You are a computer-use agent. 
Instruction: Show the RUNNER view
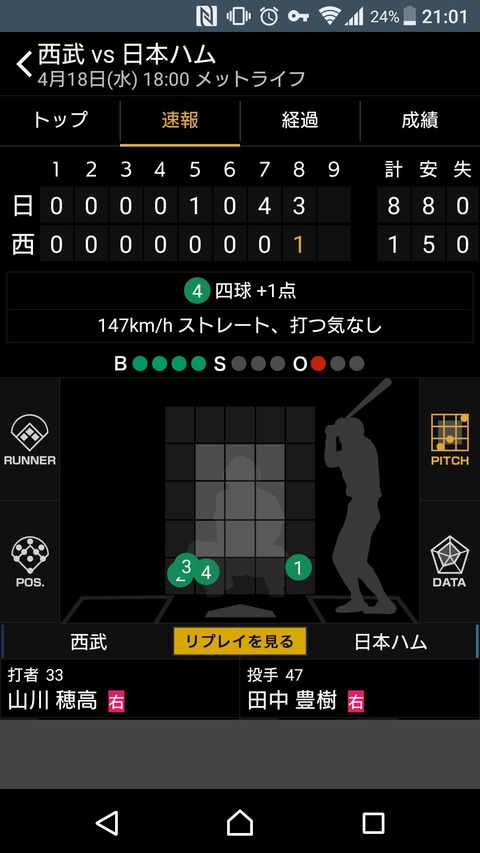30,440
